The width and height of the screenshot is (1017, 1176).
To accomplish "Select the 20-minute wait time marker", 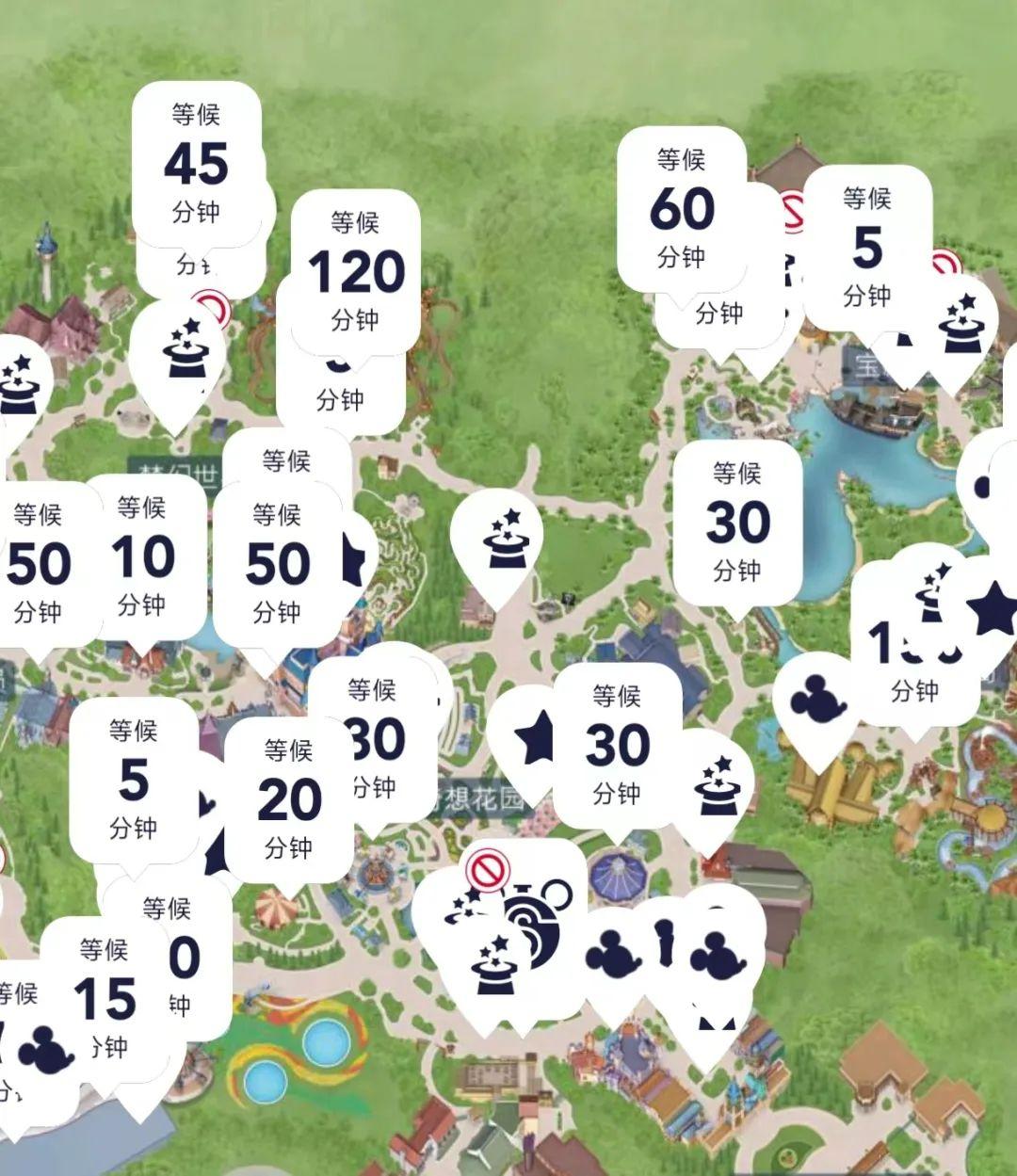I will [x=289, y=800].
